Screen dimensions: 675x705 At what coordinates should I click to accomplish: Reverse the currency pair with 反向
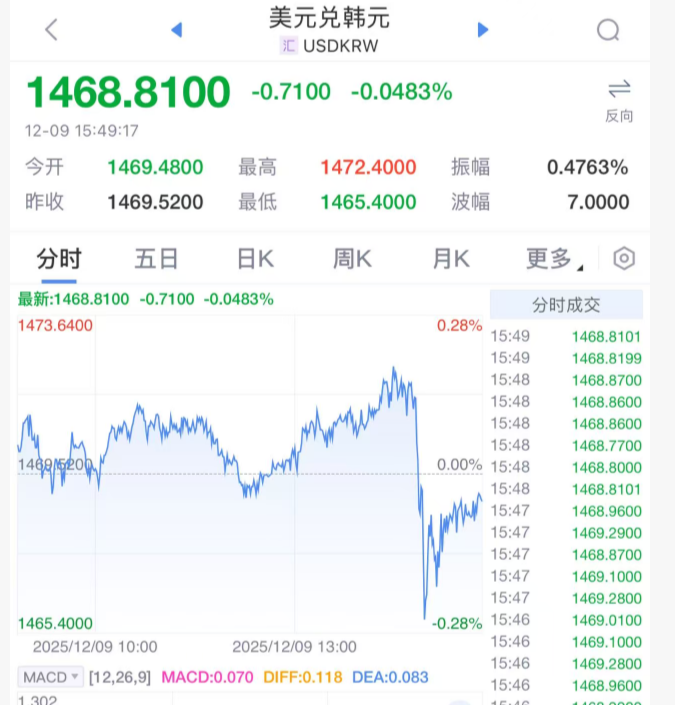pyautogui.click(x=619, y=99)
